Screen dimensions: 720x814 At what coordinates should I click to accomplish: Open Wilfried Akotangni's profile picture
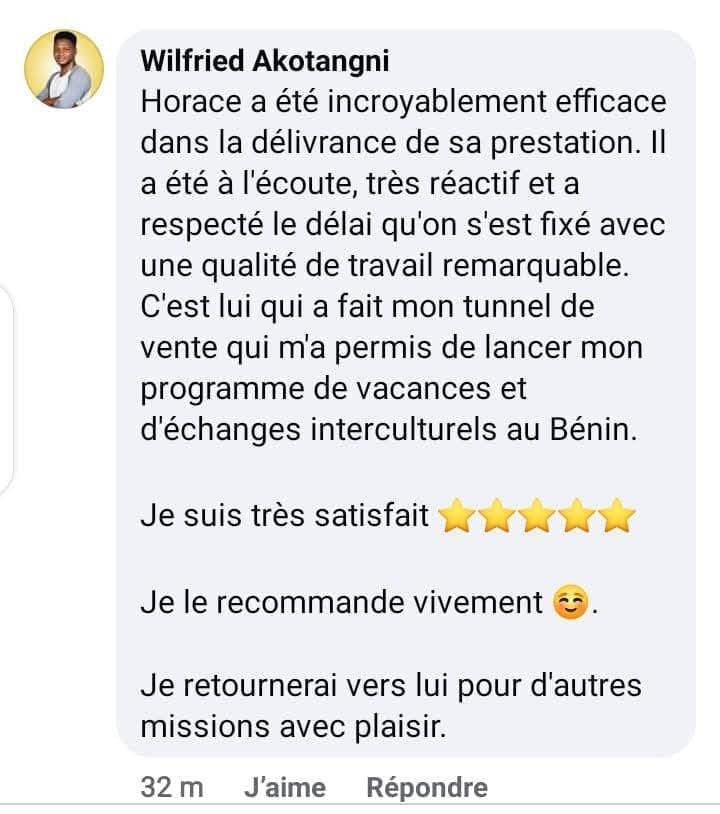tap(63, 69)
